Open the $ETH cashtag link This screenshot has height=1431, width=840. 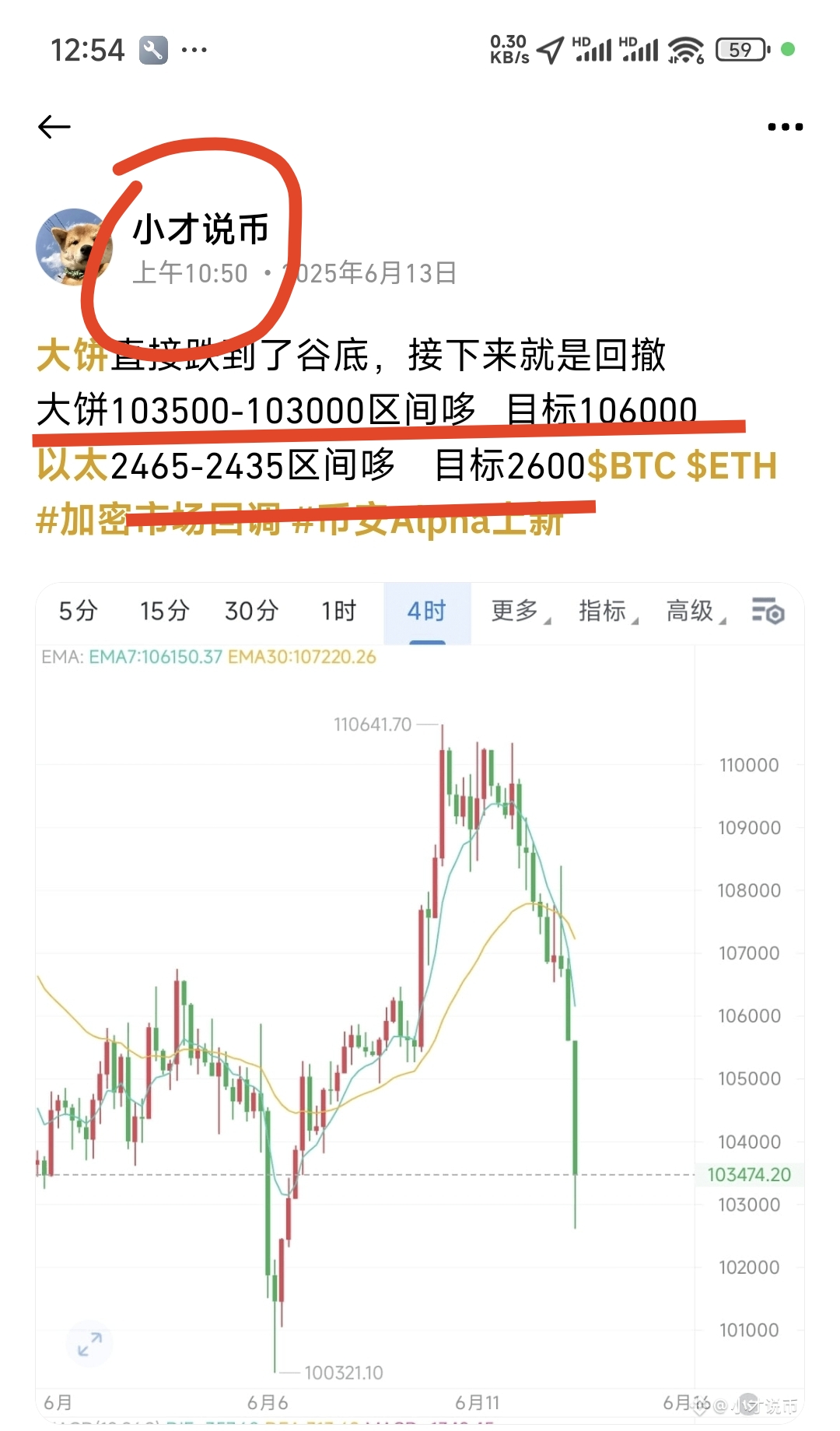732,466
